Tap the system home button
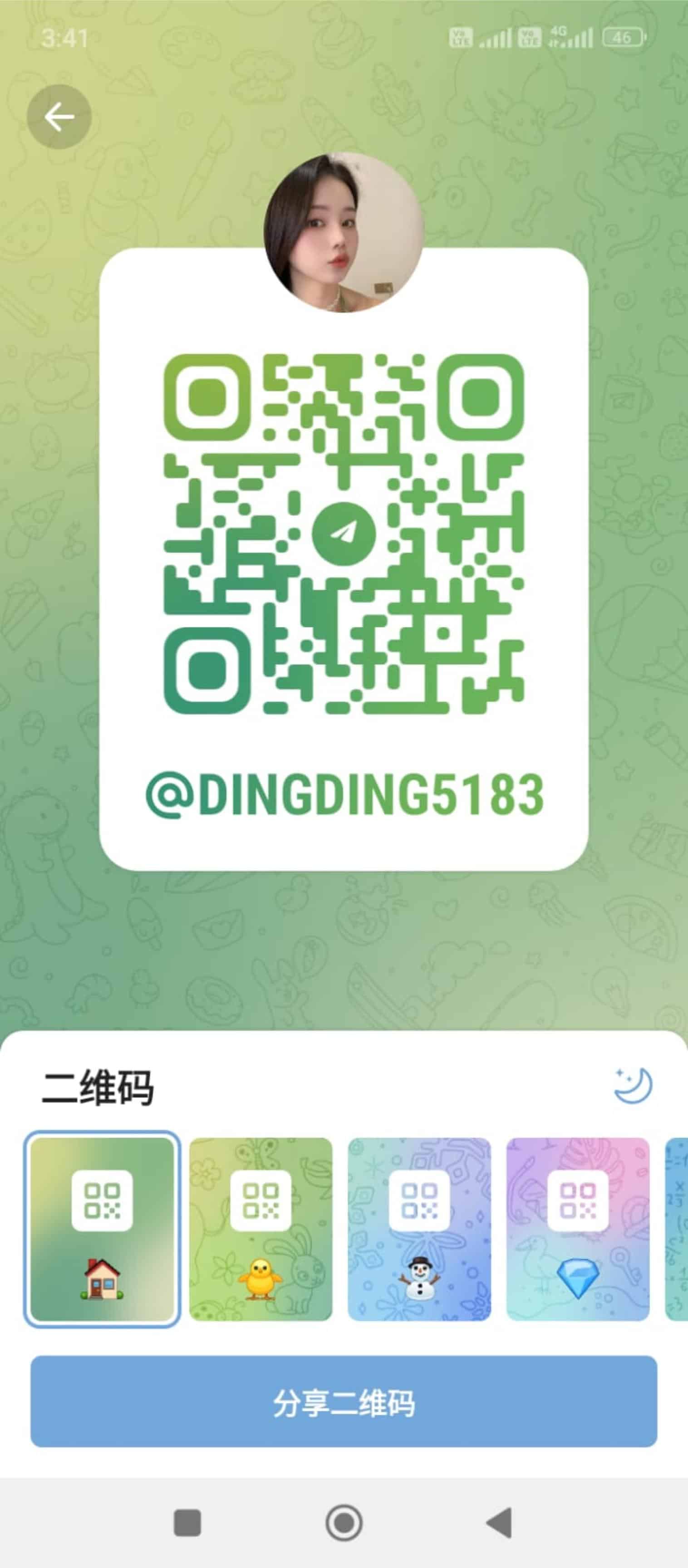Screen dimensions: 688x1568 click(x=344, y=1523)
